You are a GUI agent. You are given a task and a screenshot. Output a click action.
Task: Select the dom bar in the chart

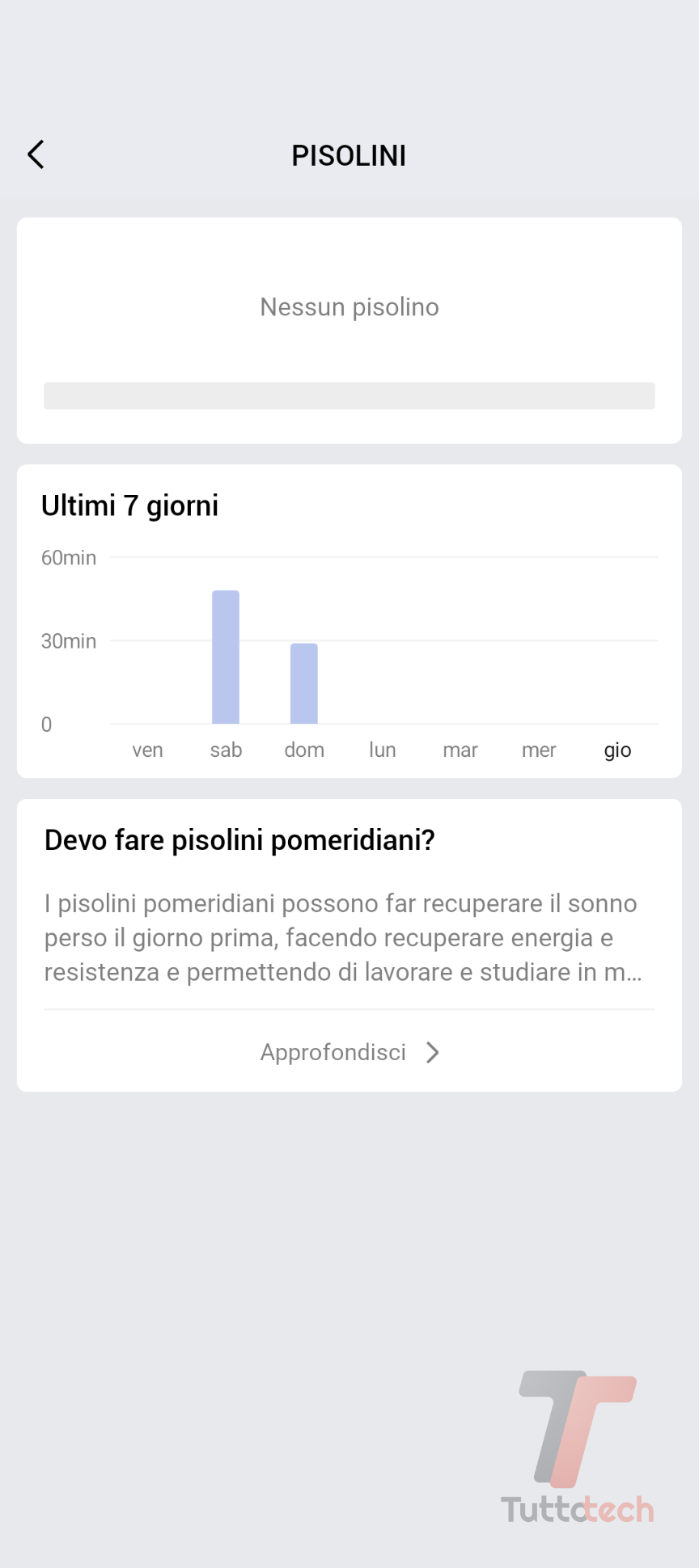click(304, 683)
